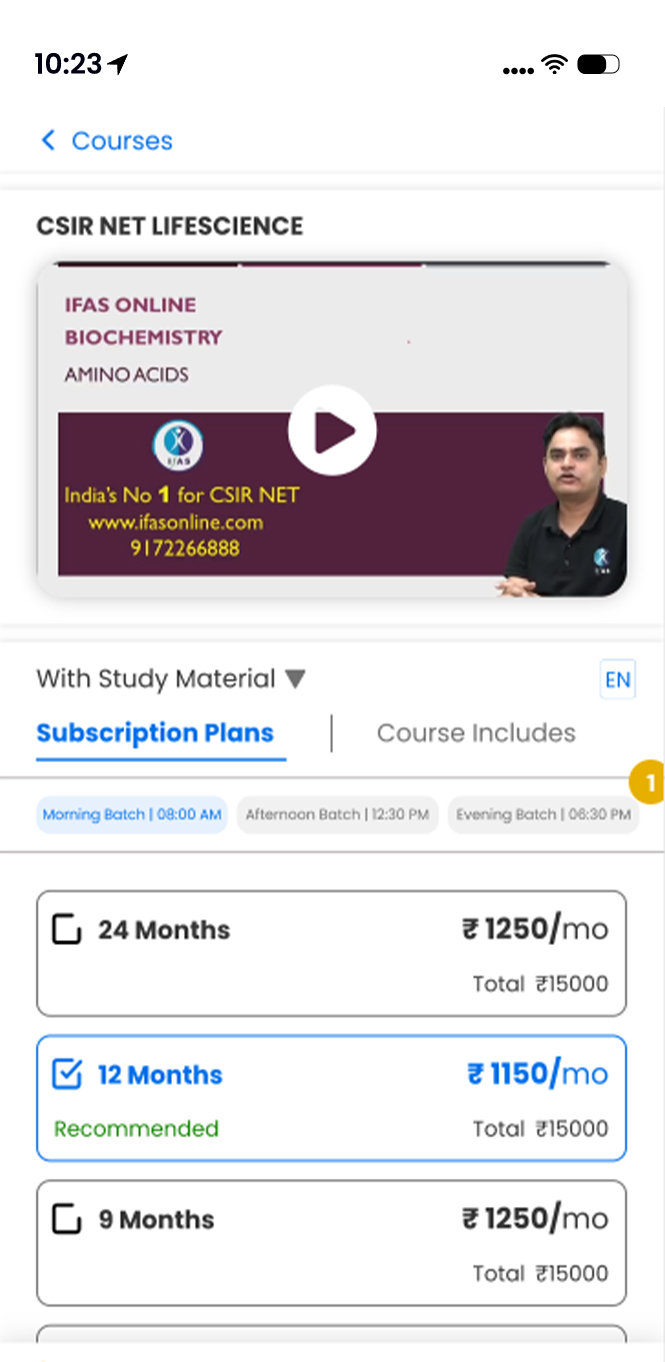Choose the Evening Batch 06:30 PM chip
This screenshot has height=1362, width=665.
(x=543, y=815)
